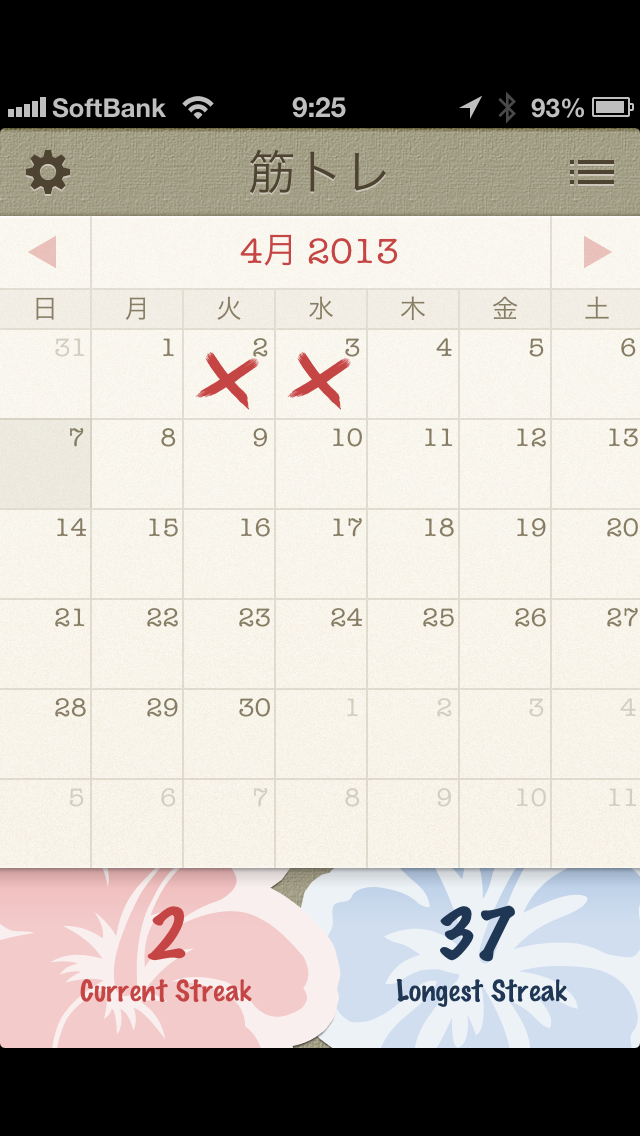Select April 10 in the calendar

[321, 464]
